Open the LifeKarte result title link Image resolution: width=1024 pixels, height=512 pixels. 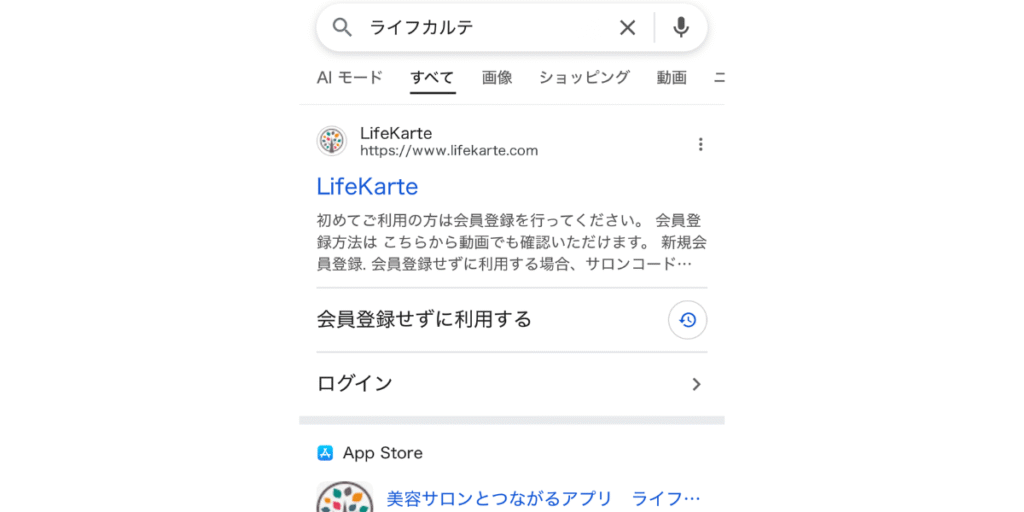coord(367,186)
